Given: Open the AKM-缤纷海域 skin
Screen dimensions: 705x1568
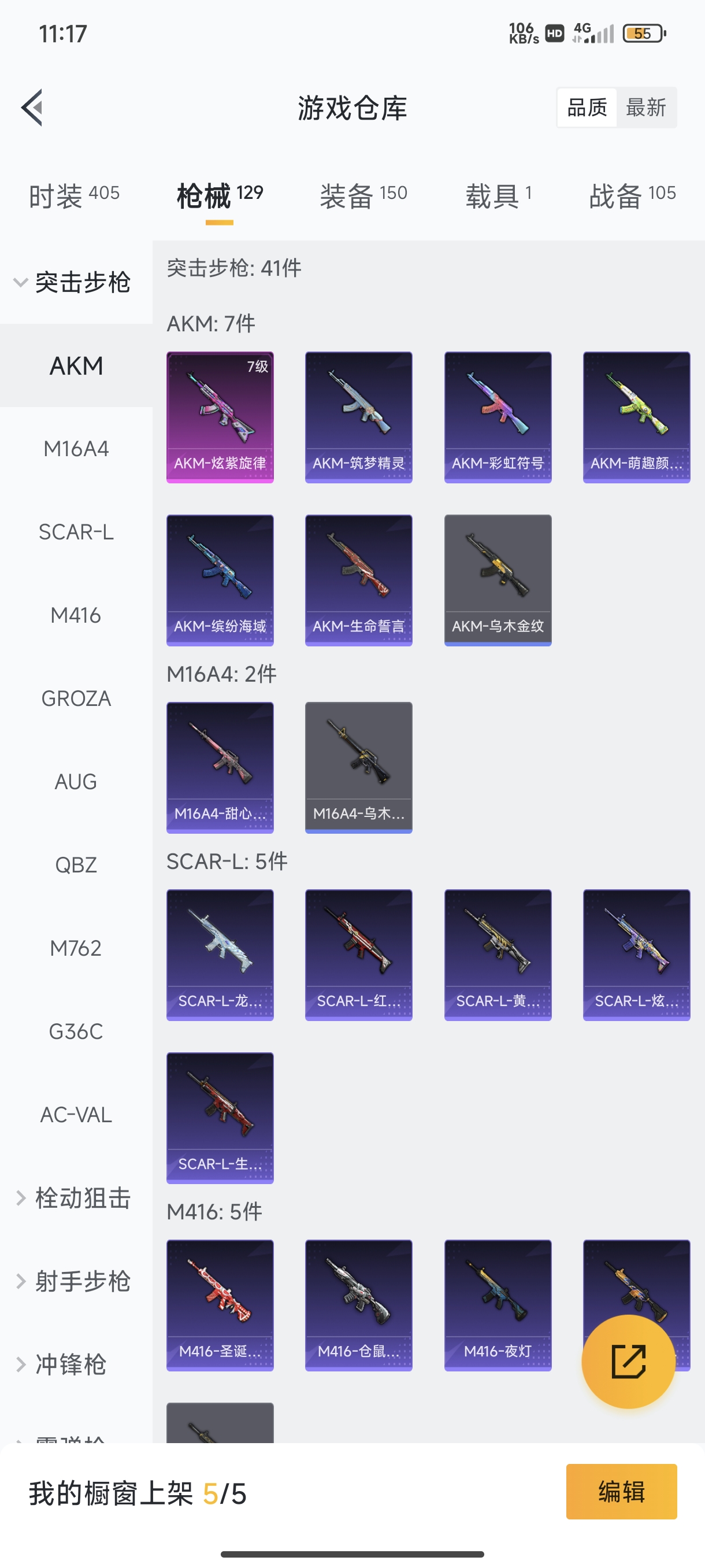Looking at the screenshot, I should click(x=220, y=580).
